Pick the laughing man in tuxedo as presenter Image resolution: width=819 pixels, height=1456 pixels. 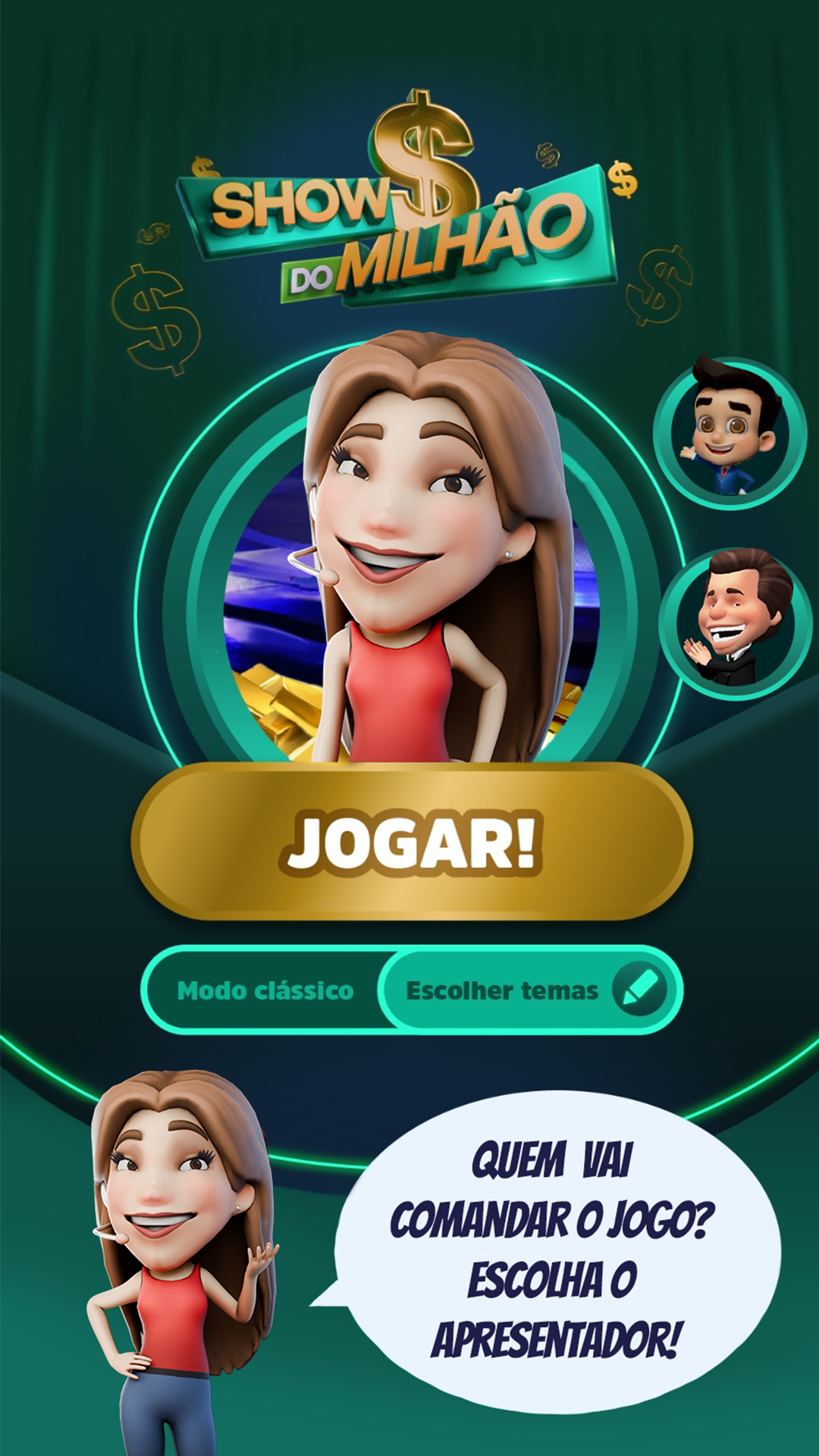(x=736, y=623)
